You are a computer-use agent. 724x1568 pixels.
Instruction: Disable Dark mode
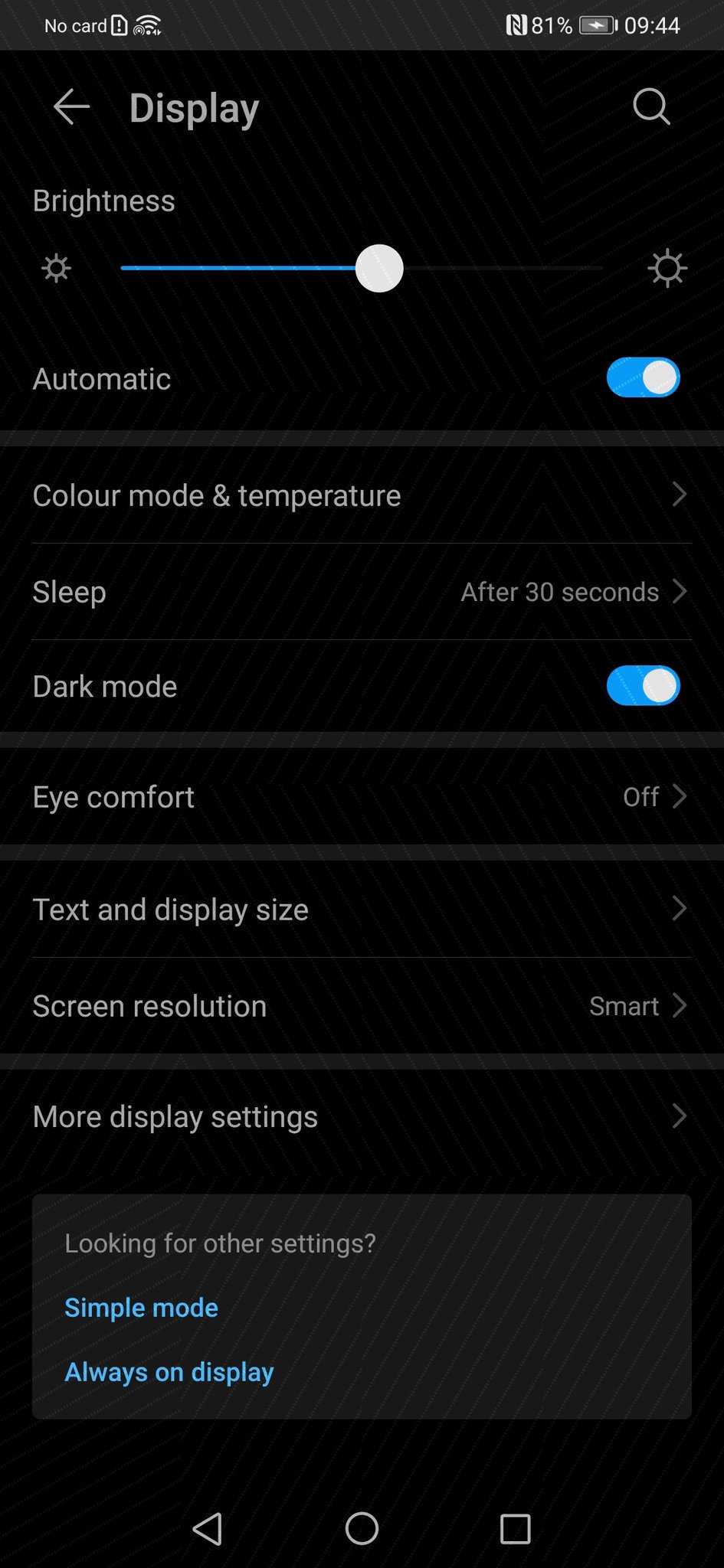pos(643,686)
